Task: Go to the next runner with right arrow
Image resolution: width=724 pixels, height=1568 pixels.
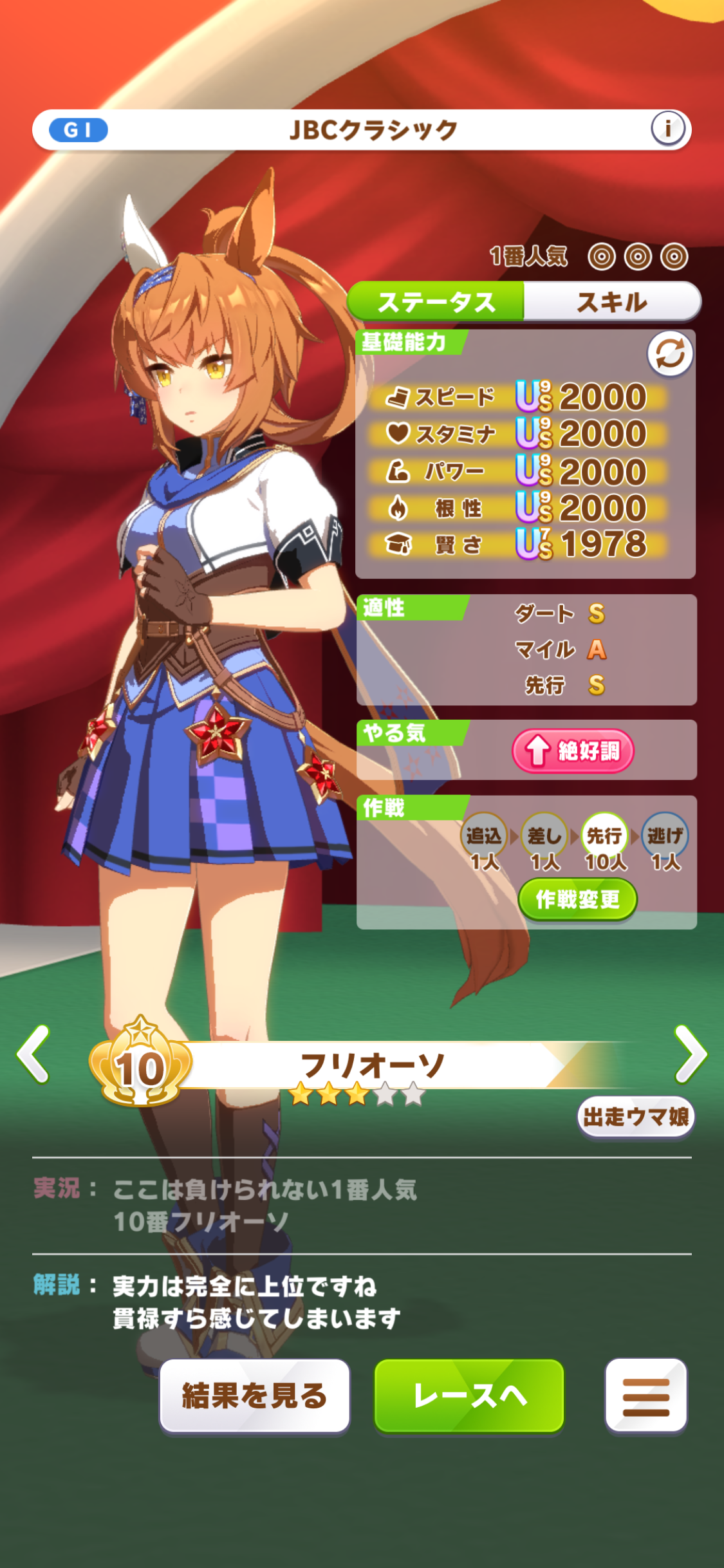Action: click(x=691, y=1054)
